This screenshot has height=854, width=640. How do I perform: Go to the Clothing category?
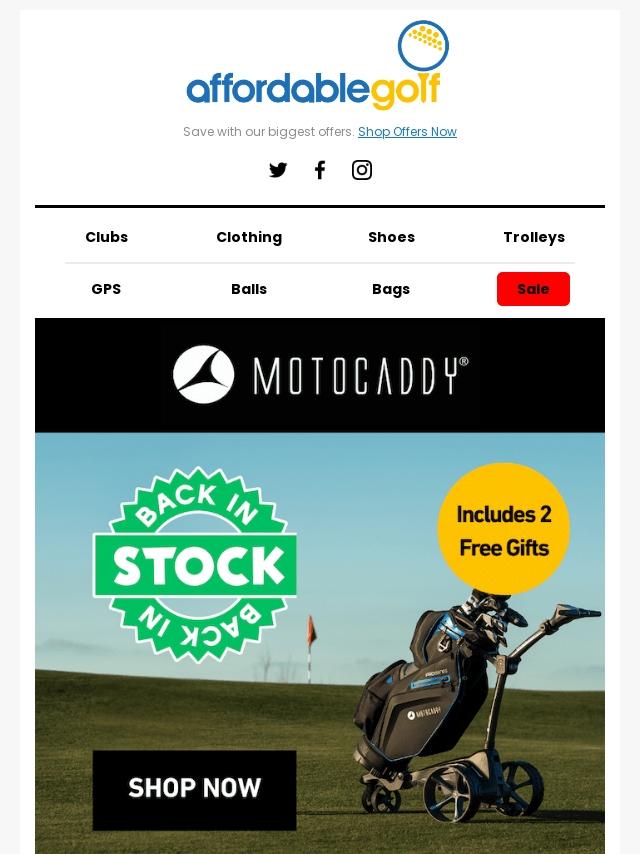click(249, 237)
